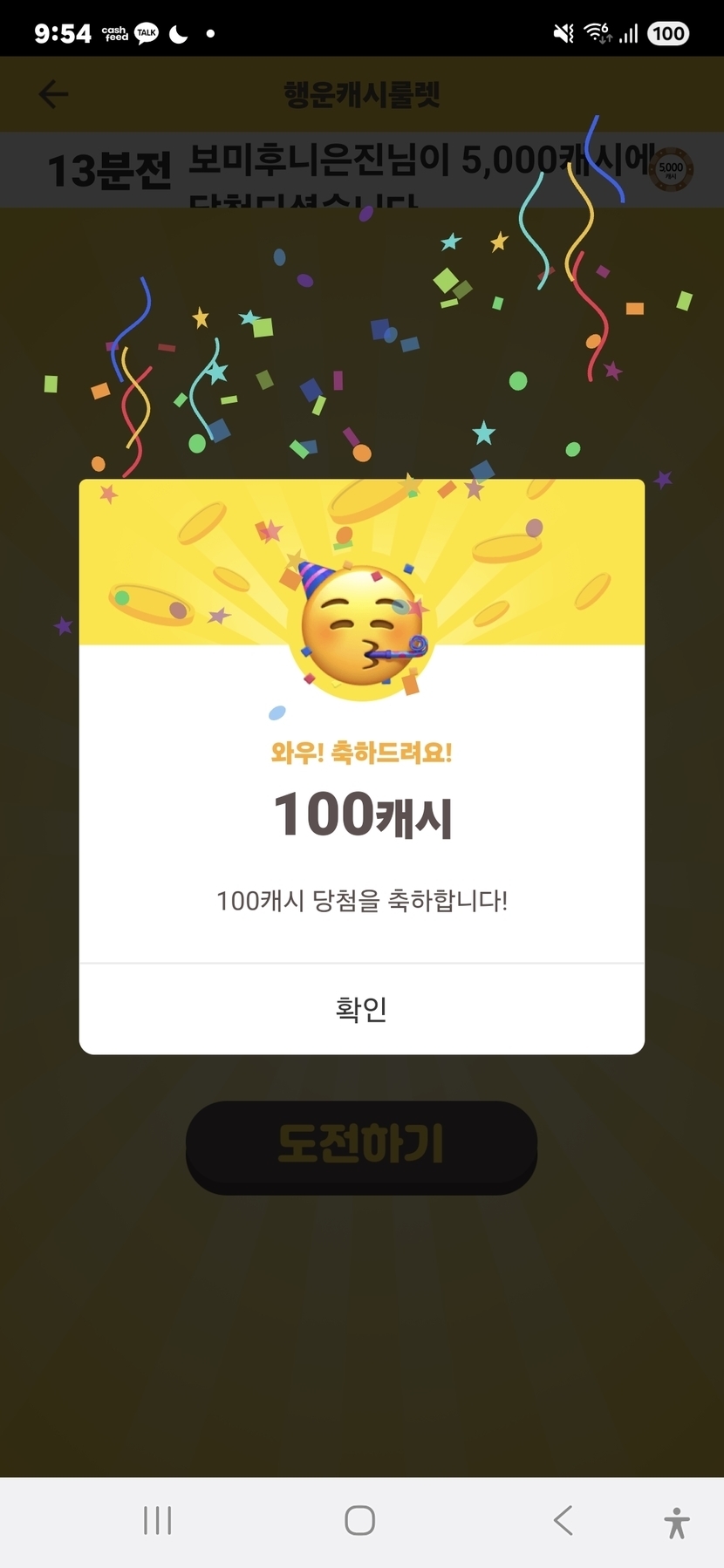Tap the system back button
724x1568 pixels.
click(x=563, y=1521)
